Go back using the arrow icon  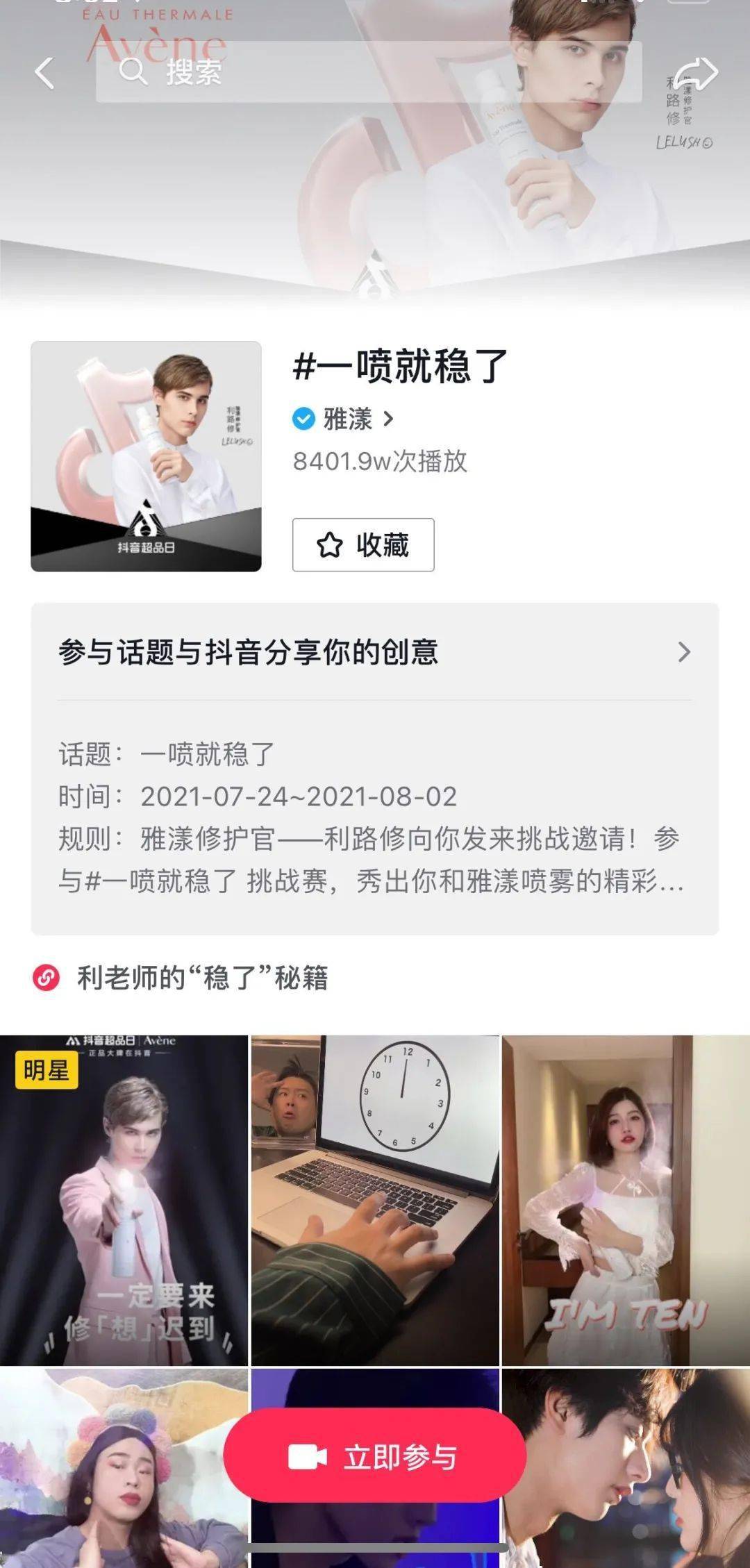click(x=45, y=73)
